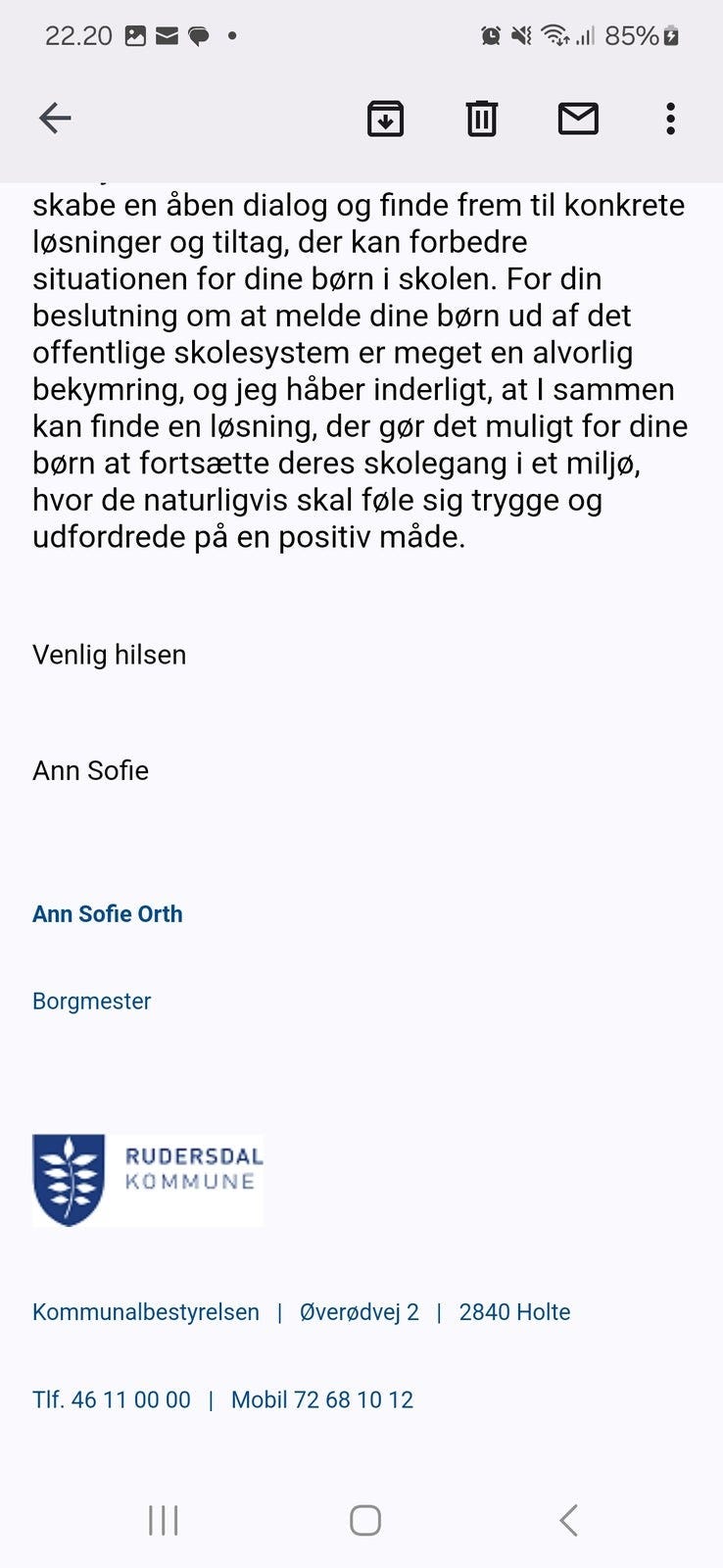Image resolution: width=723 pixels, height=1568 pixels.
Task: Tap the back arrow to return to inbox
Action: 55,118
